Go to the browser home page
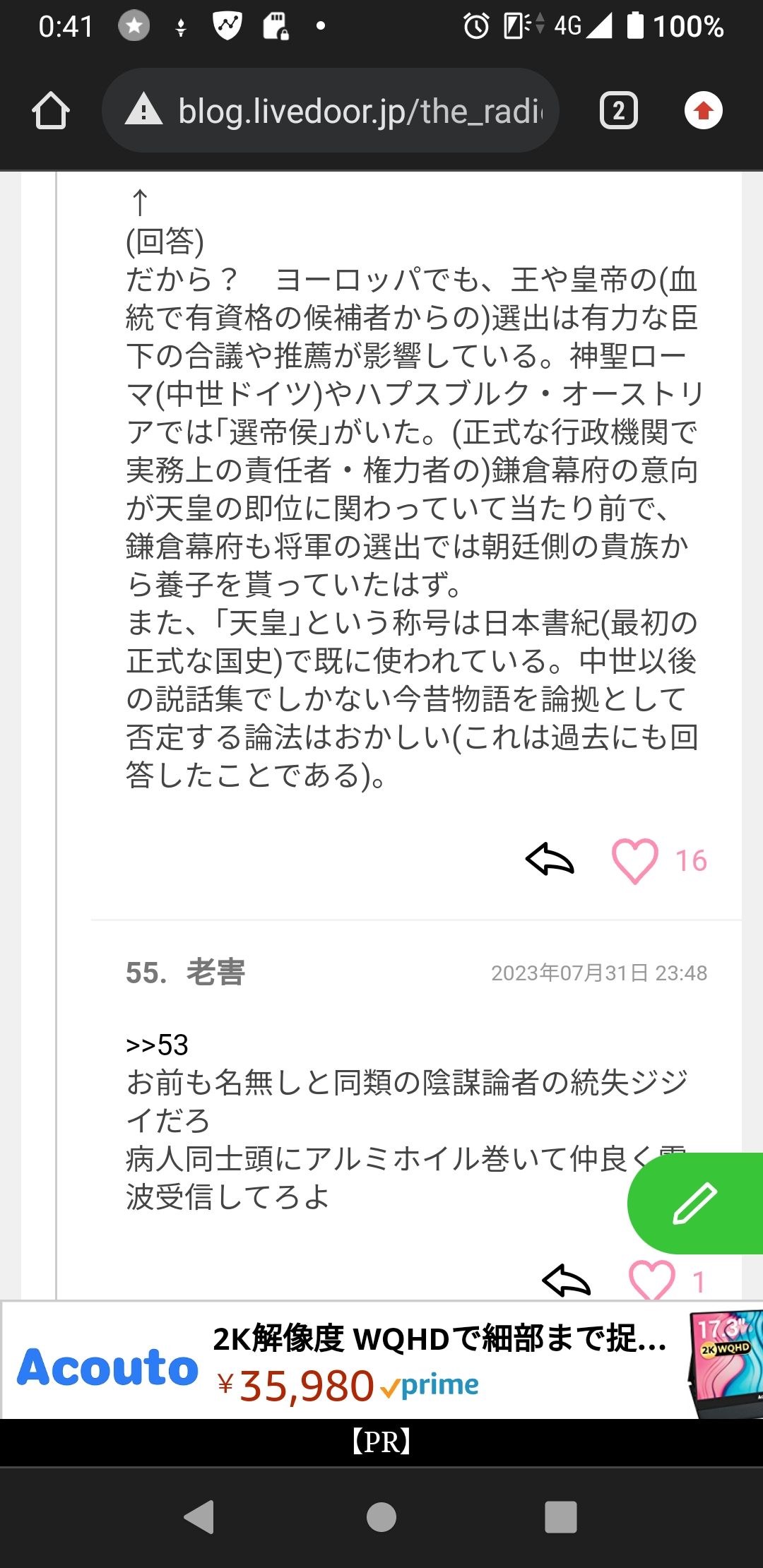 click(x=51, y=111)
